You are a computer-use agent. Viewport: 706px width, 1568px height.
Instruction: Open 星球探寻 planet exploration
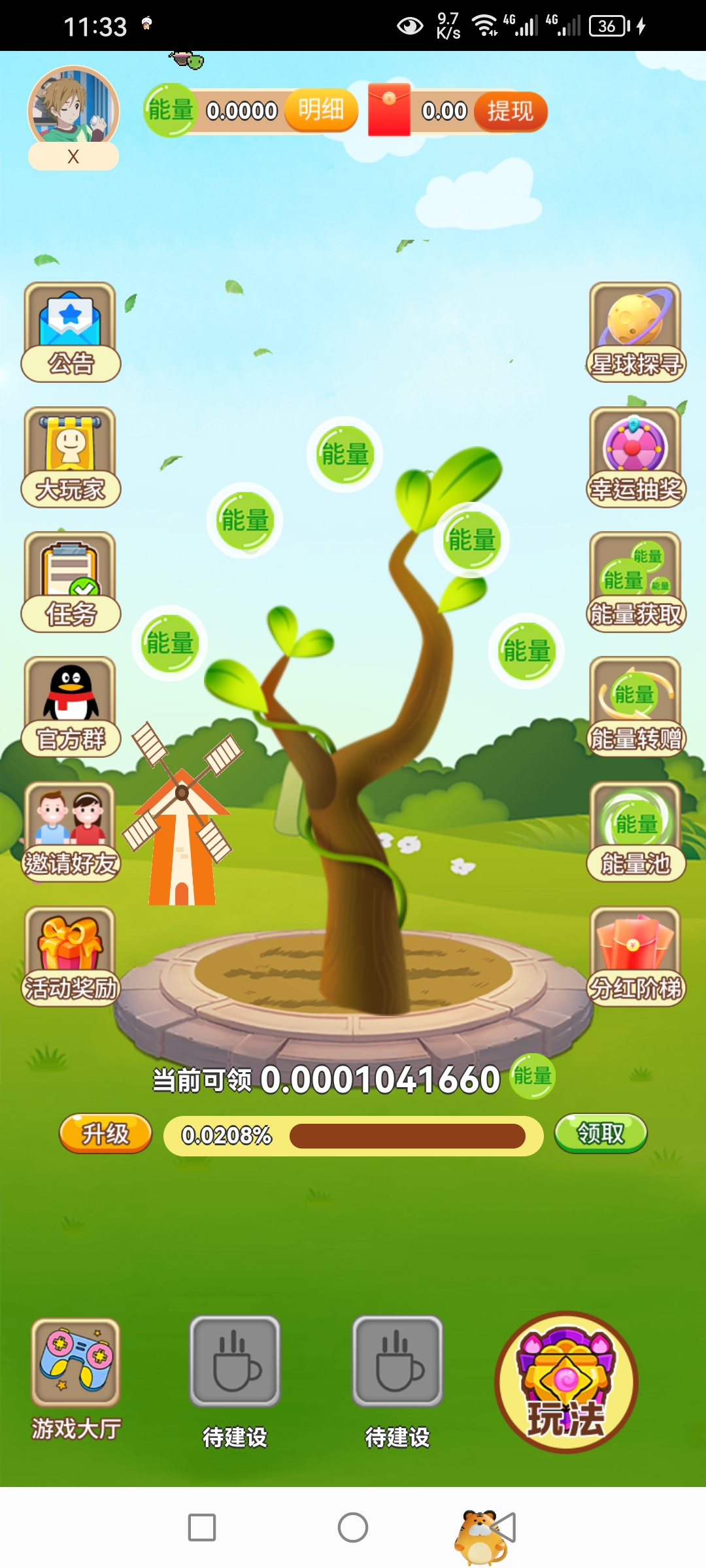(x=635, y=332)
